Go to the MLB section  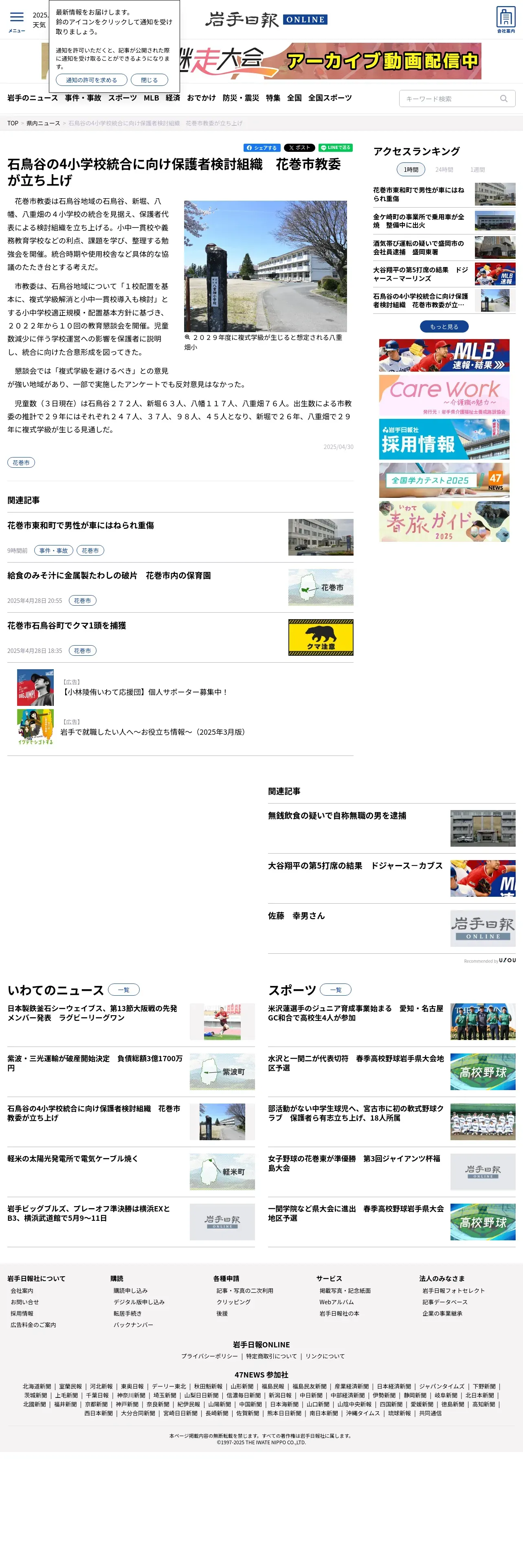click(x=151, y=98)
